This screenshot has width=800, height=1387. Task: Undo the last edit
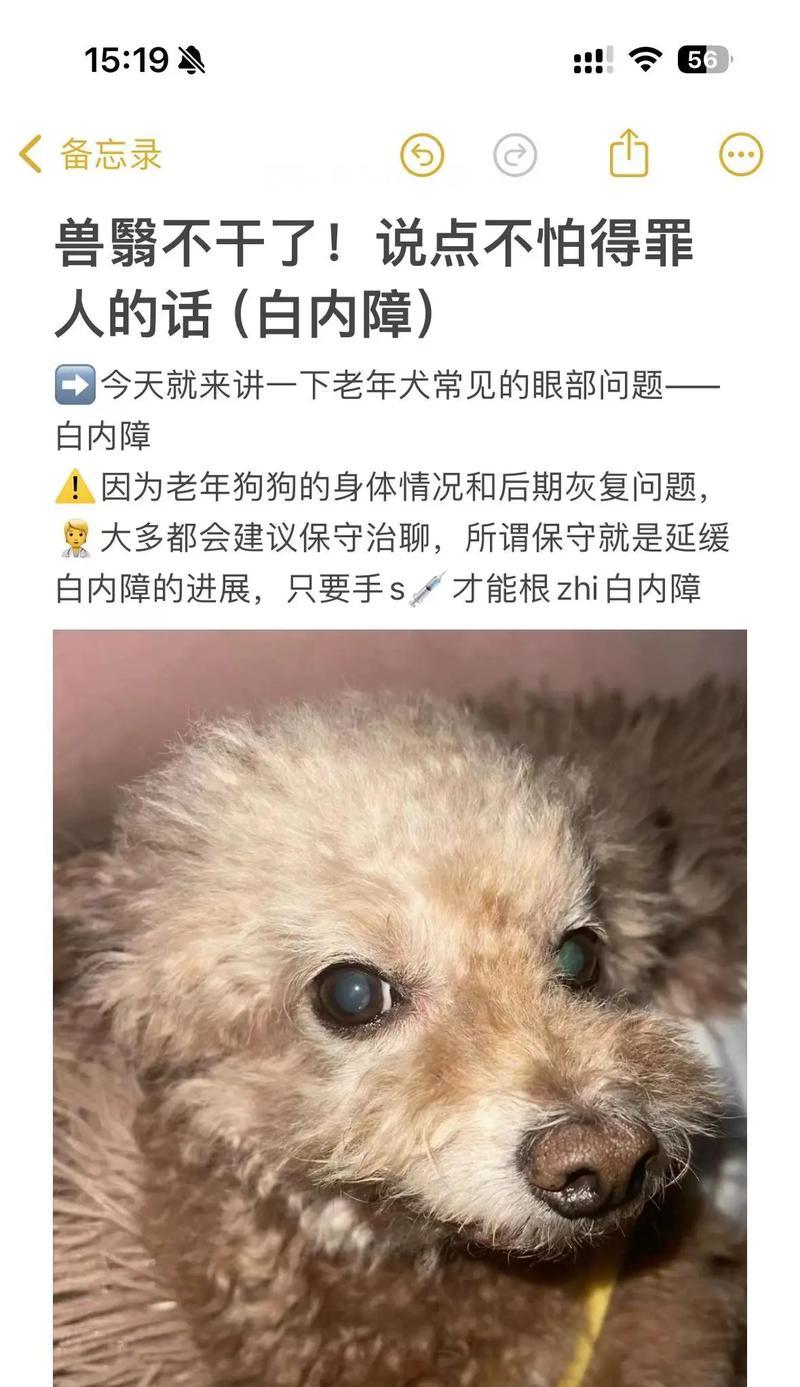coord(422,155)
